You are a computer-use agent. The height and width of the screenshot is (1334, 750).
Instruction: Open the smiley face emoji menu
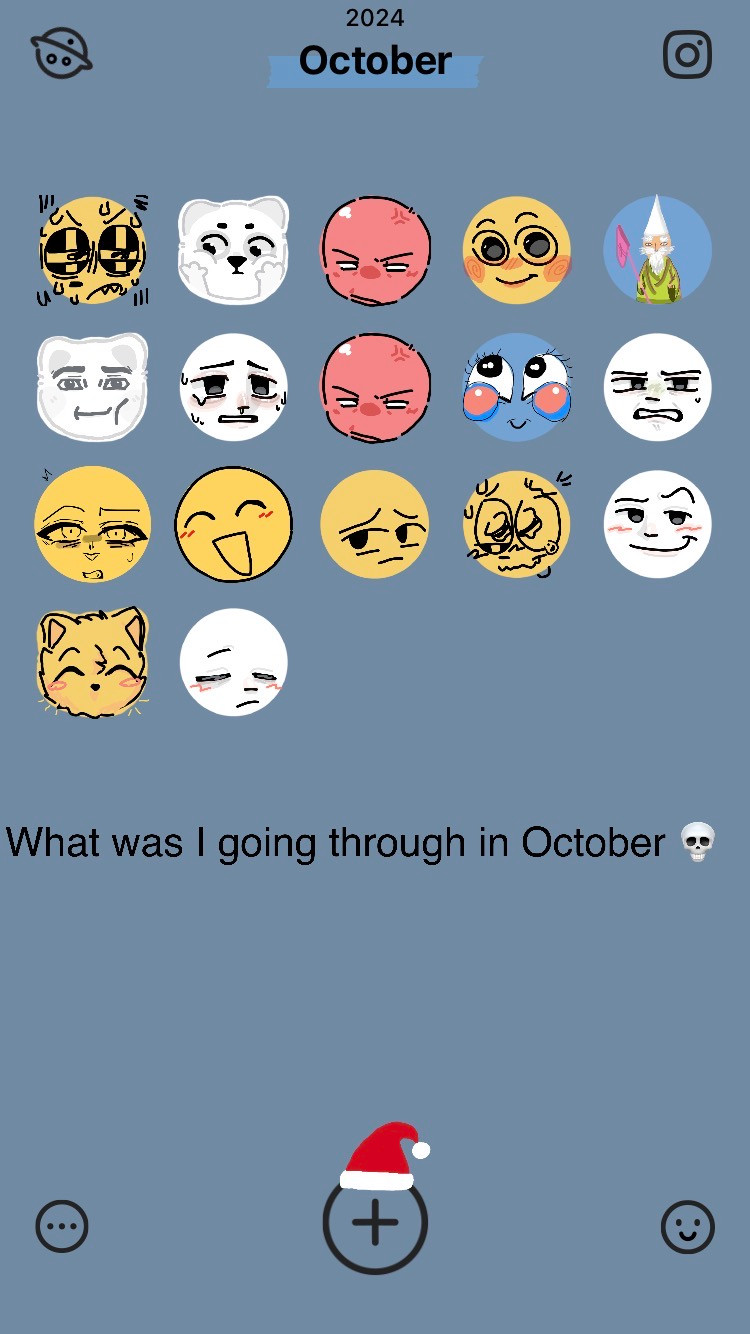click(x=688, y=1226)
